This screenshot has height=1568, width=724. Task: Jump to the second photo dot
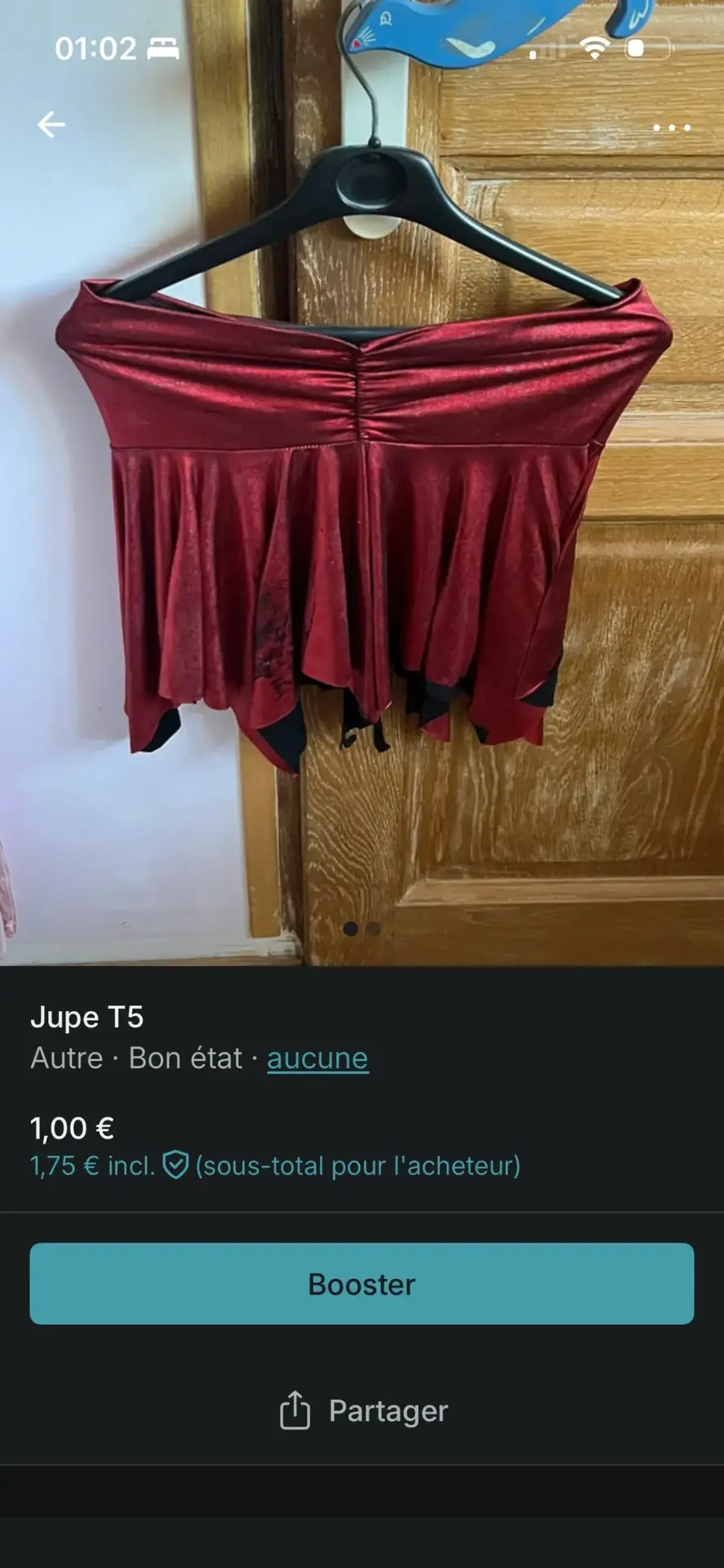tap(373, 929)
